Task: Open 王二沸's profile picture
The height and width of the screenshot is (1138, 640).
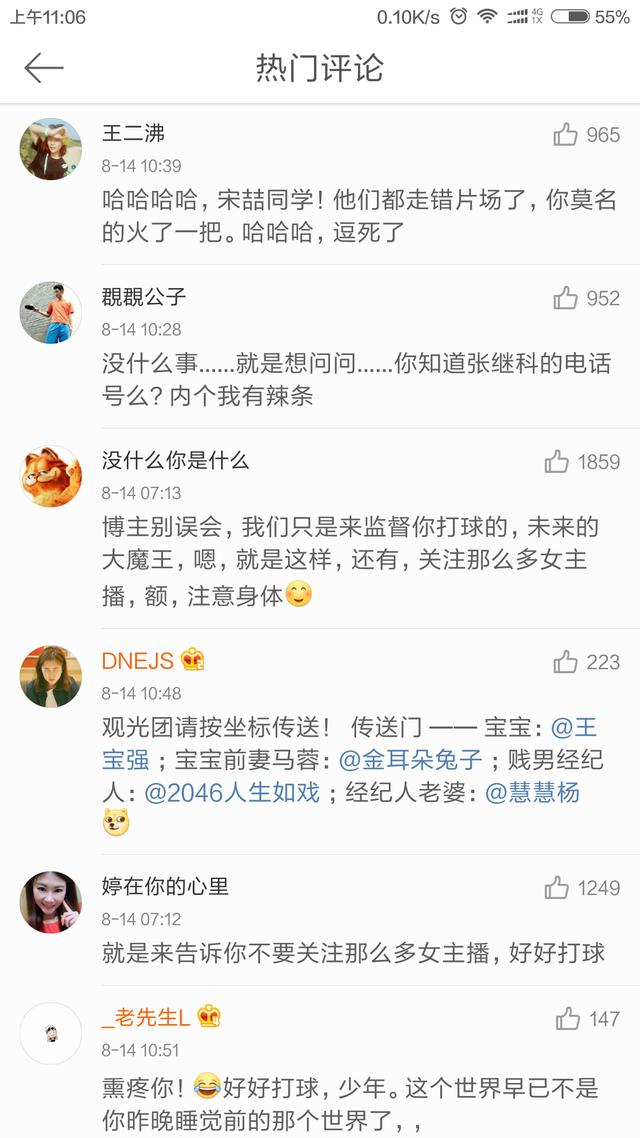Action: [x=51, y=149]
